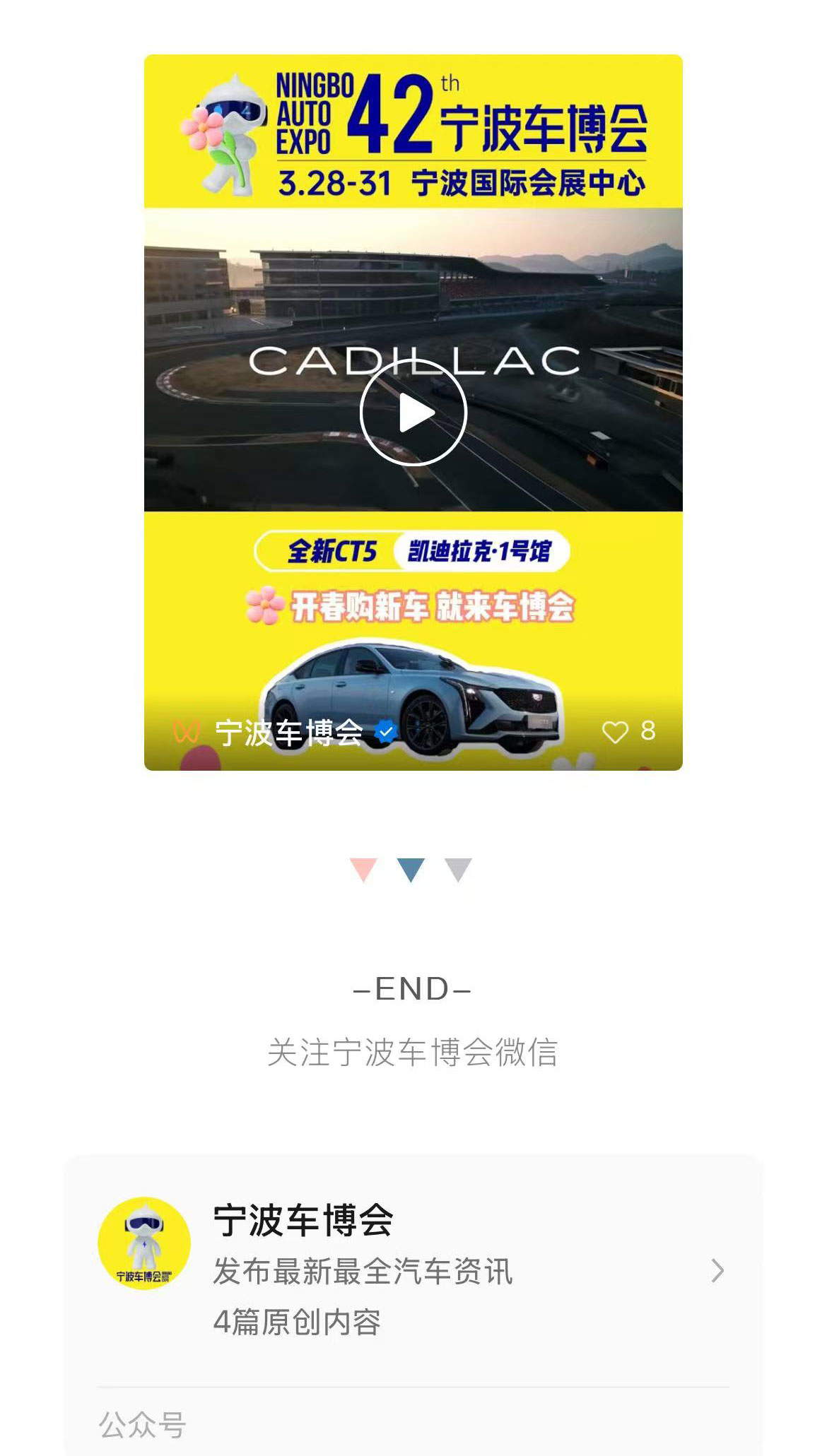Viewport: 827px width, 1456px height.
Task: Open 宁波车博会 video channel name
Action: [x=288, y=733]
